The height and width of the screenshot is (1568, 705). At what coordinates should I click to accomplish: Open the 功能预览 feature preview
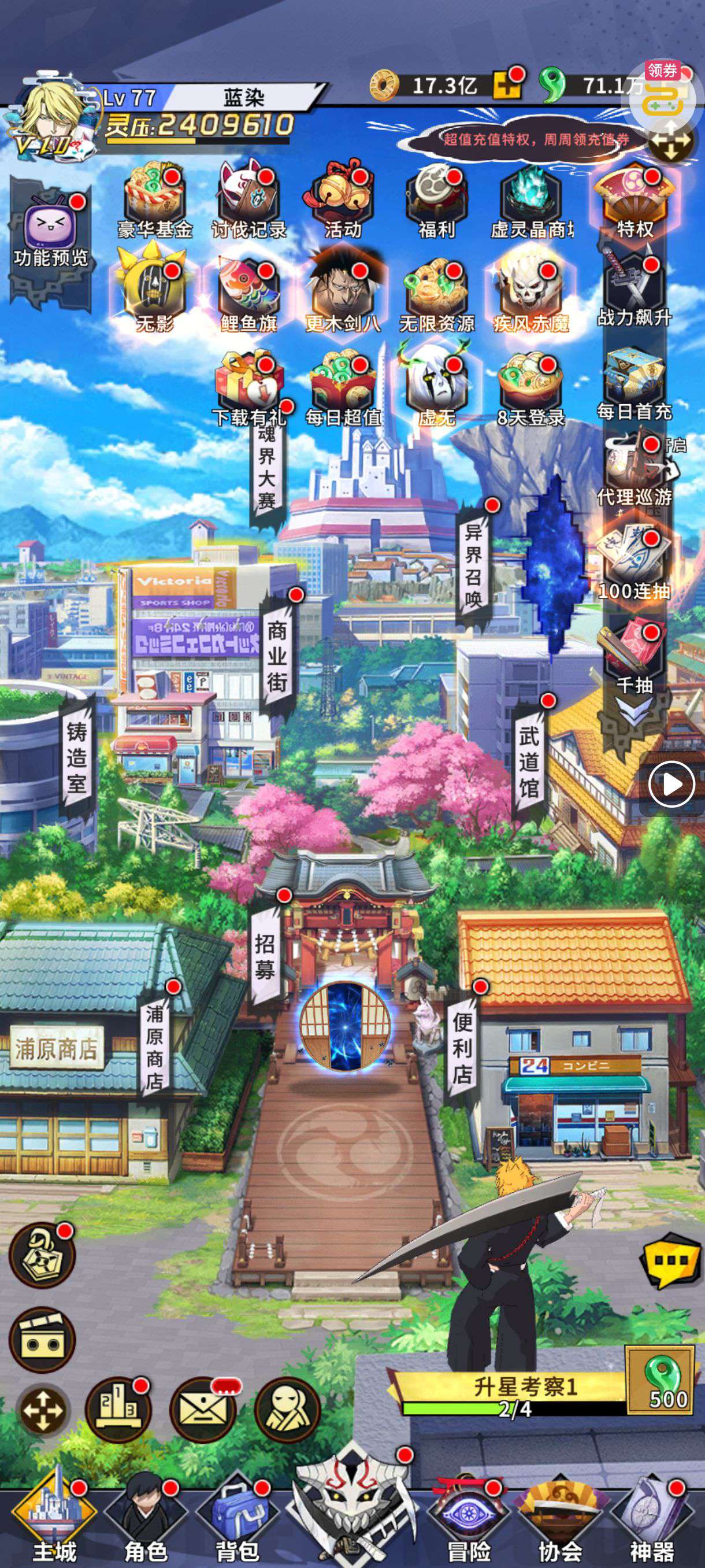(51, 234)
